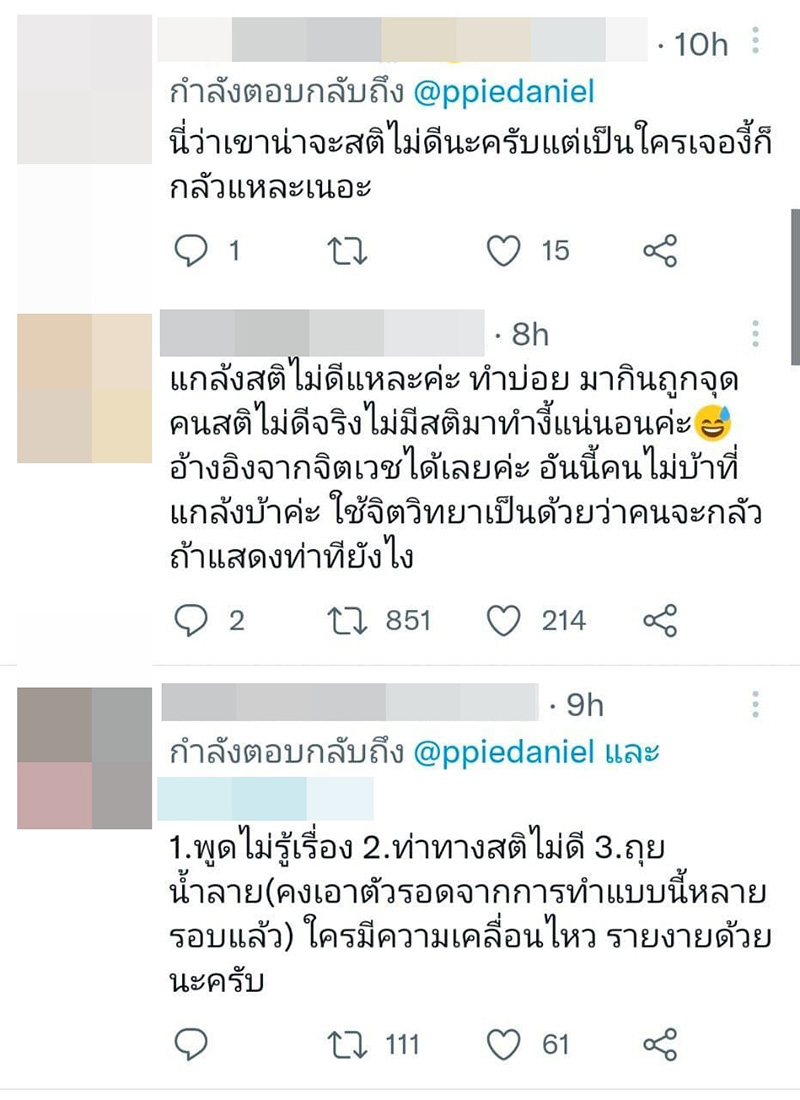Screen dimensions: 800x1100
Task: Retweet the tweet with 111 retweets
Action: coord(347,1045)
